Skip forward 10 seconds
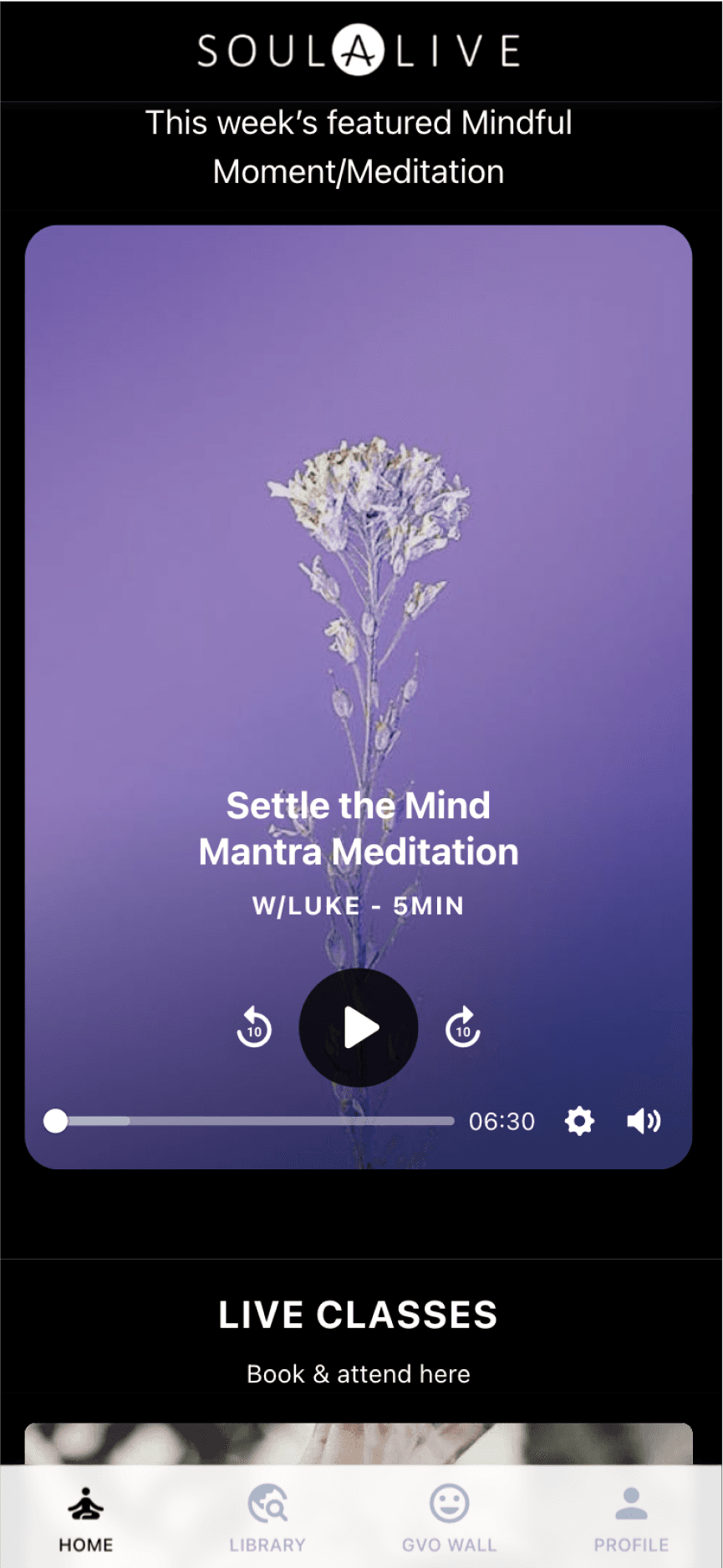The height and width of the screenshot is (1568, 723). 463,1027
